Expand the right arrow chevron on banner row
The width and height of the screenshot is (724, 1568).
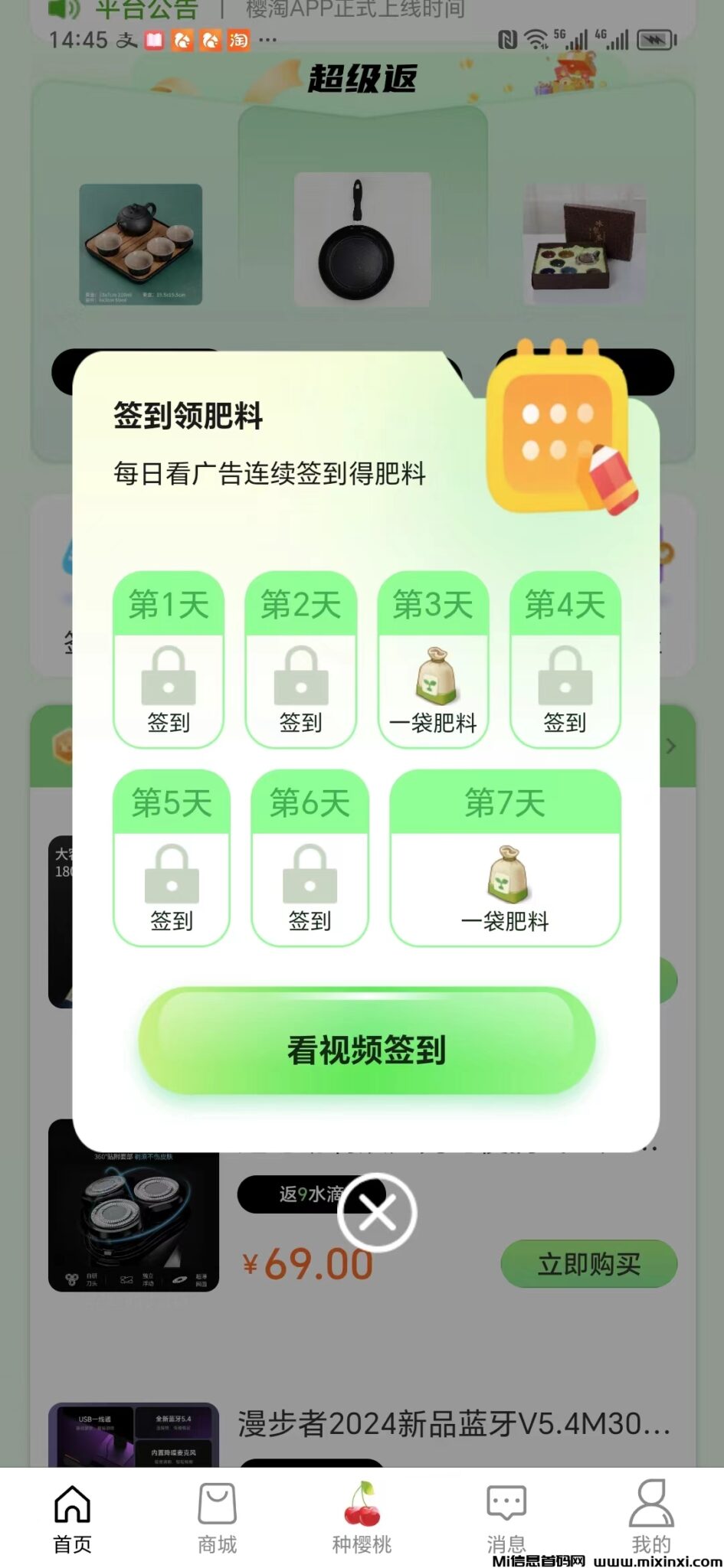coord(673,745)
